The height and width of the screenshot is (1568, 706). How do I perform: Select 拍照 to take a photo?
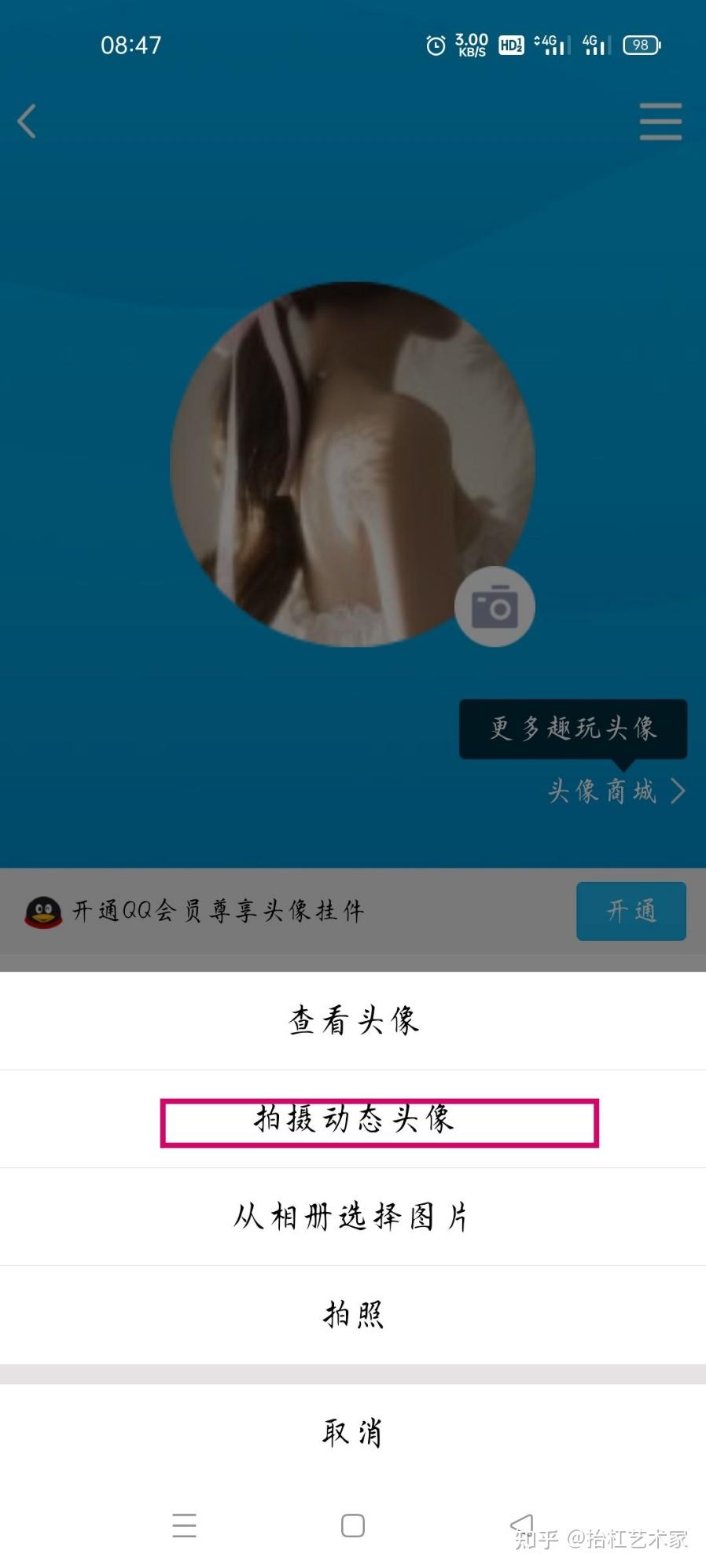click(353, 1314)
